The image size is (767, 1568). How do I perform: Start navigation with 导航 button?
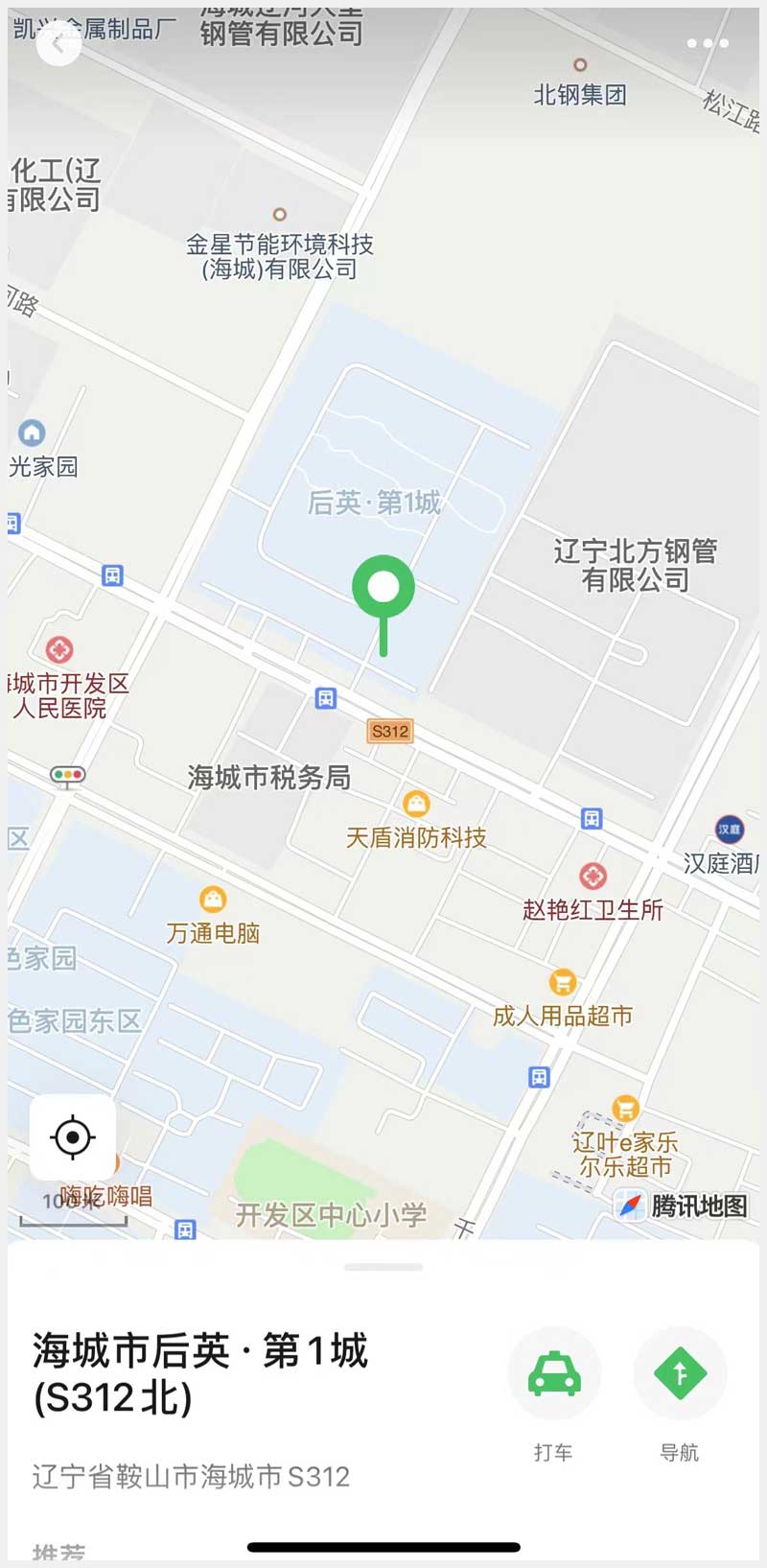tap(680, 1374)
